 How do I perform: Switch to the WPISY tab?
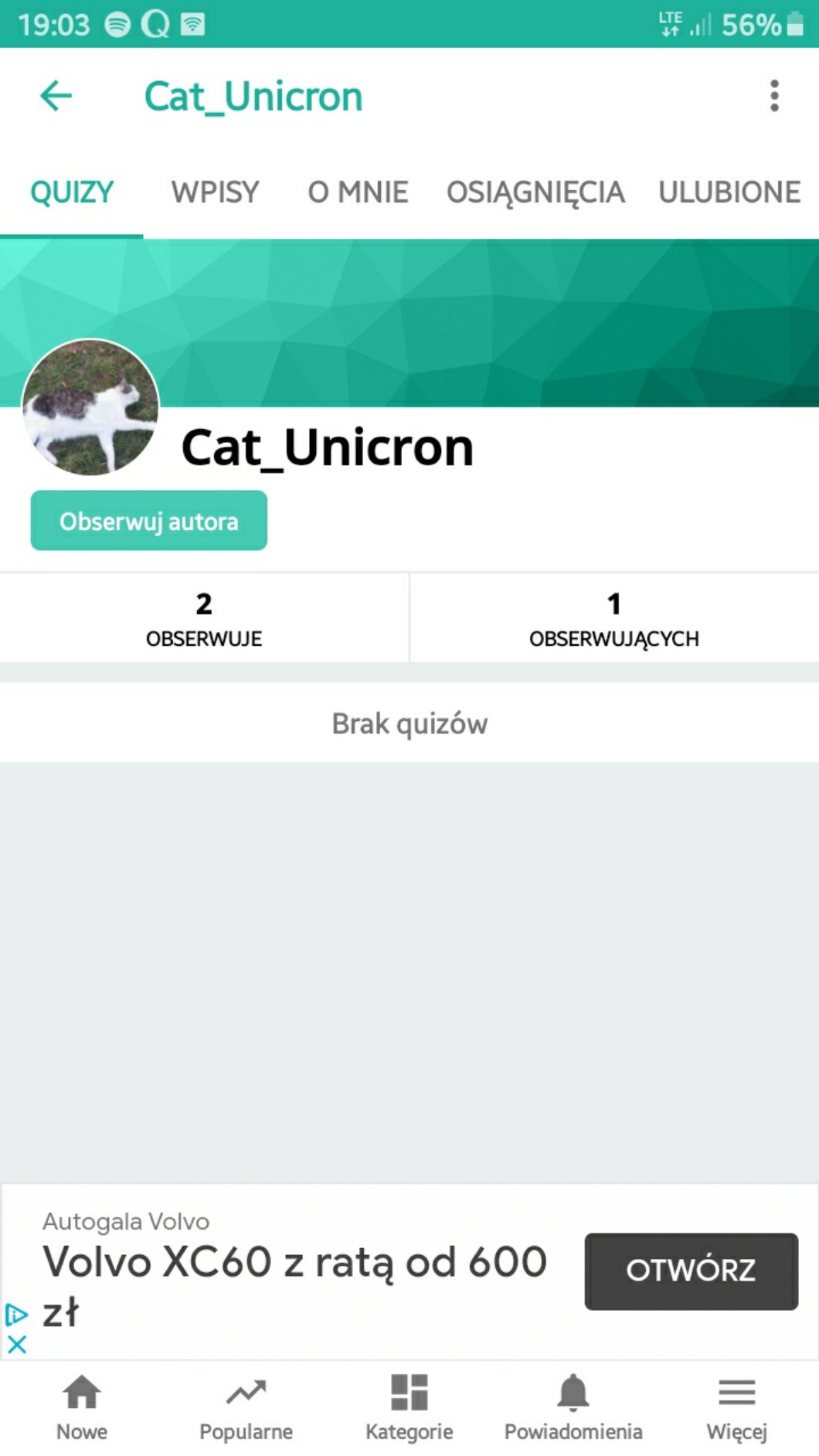point(215,192)
